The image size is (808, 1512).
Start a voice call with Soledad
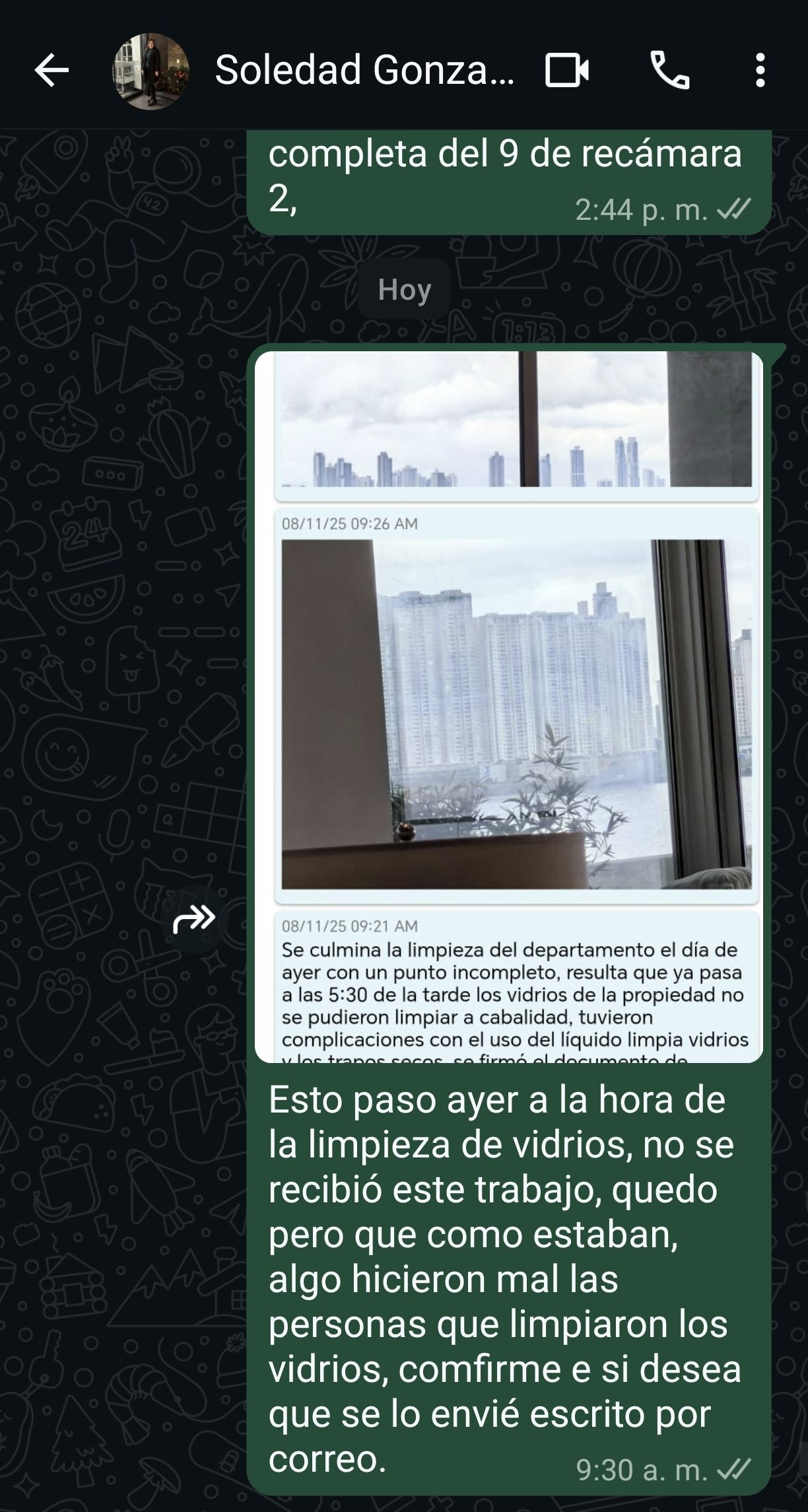tap(669, 71)
